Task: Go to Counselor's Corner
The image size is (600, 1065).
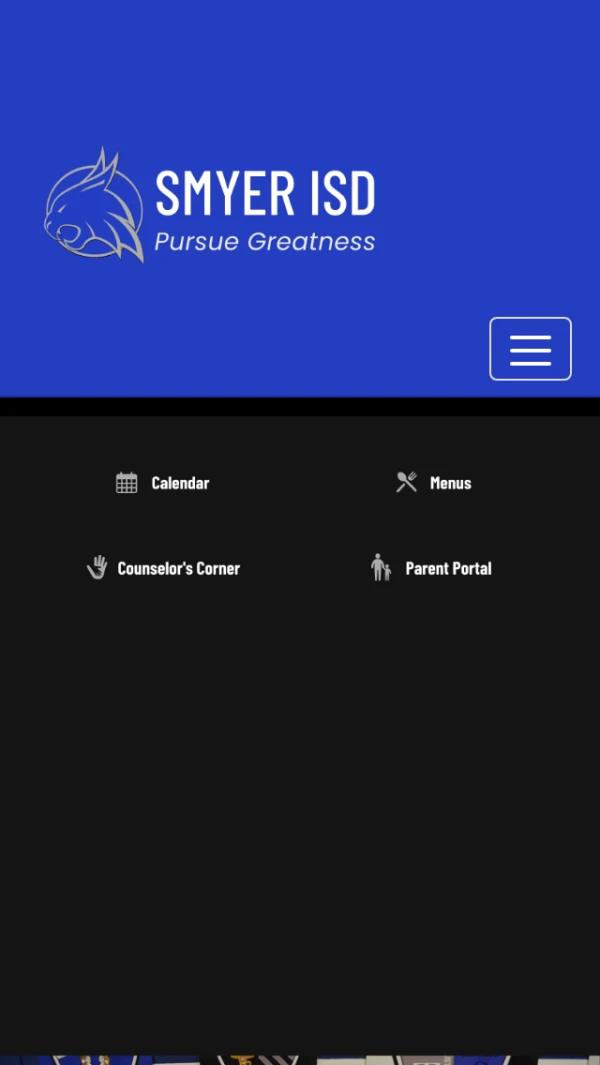Action: pos(164,568)
